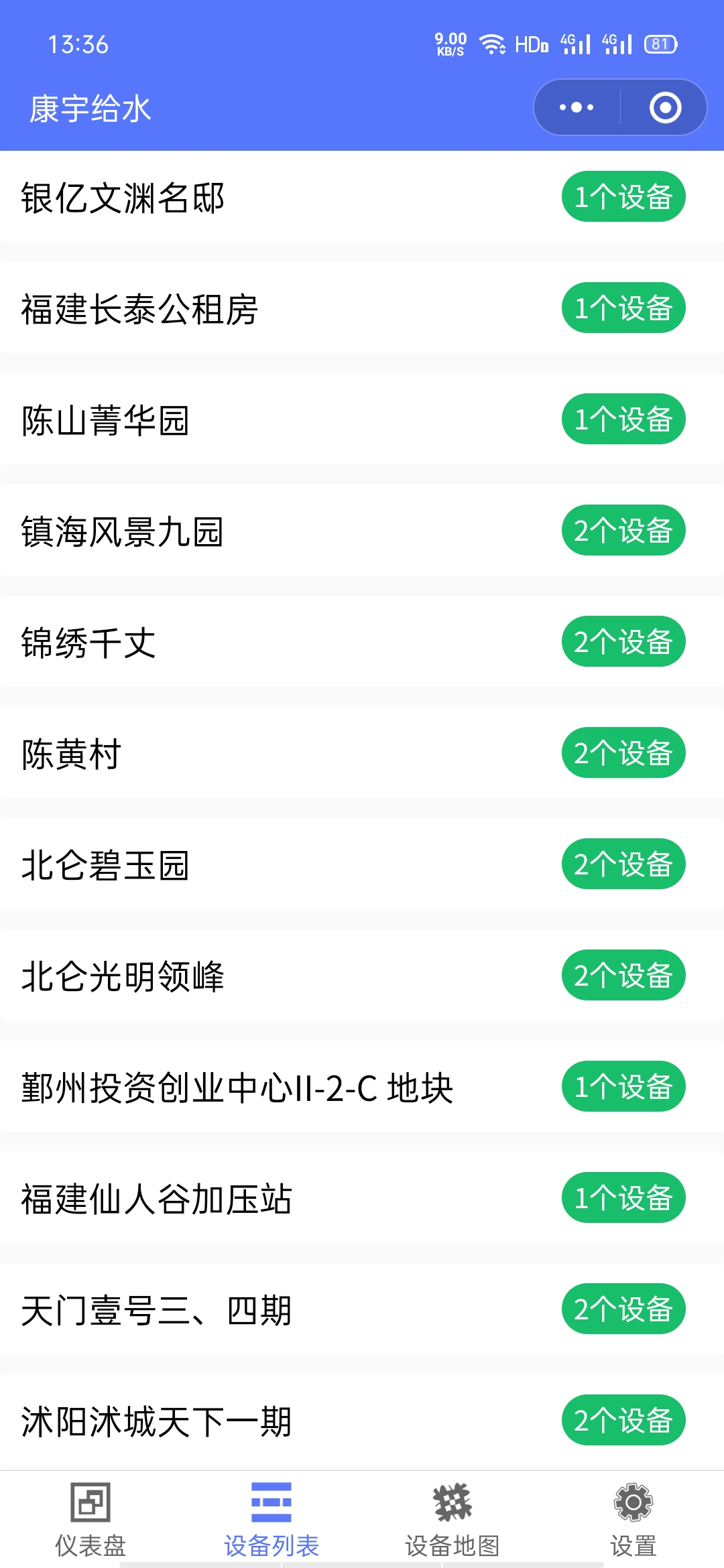Tap the 1个设备 badge on 陈山菁华园
Screen dimensions: 724x1568
(623, 419)
